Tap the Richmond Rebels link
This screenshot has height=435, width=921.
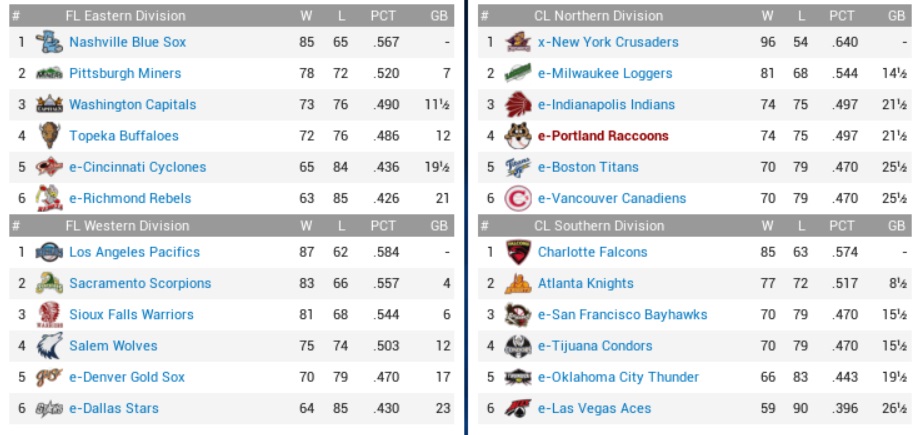tap(129, 198)
